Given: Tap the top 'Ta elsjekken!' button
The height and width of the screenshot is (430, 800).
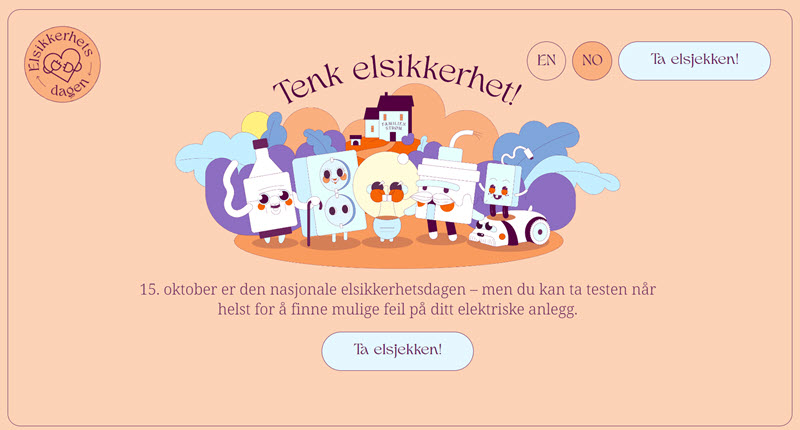Looking at the screenshot, I should coord(694,60).
